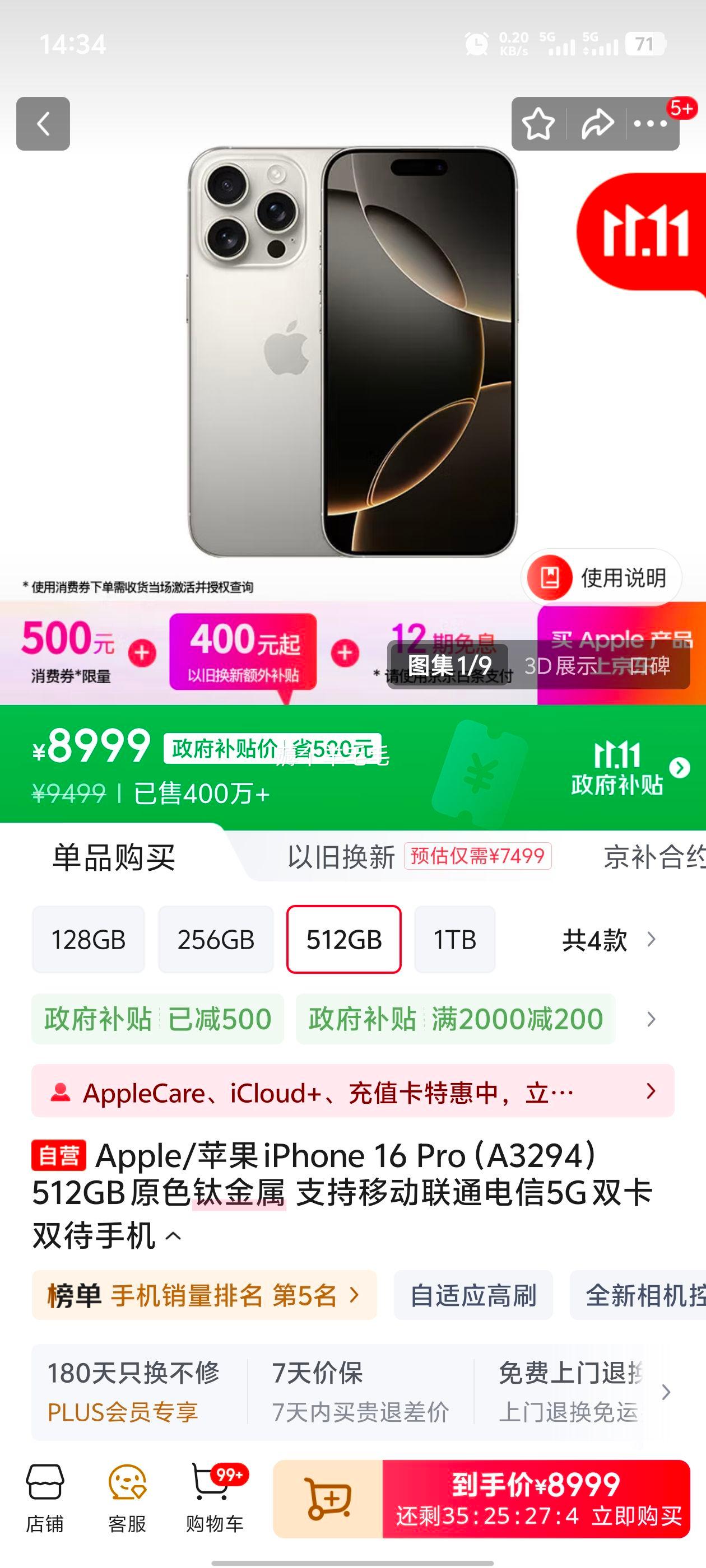Viewport: 706px width, 1568px height.
Task: Choose the 128GB storage option
Action: (89, 939)
